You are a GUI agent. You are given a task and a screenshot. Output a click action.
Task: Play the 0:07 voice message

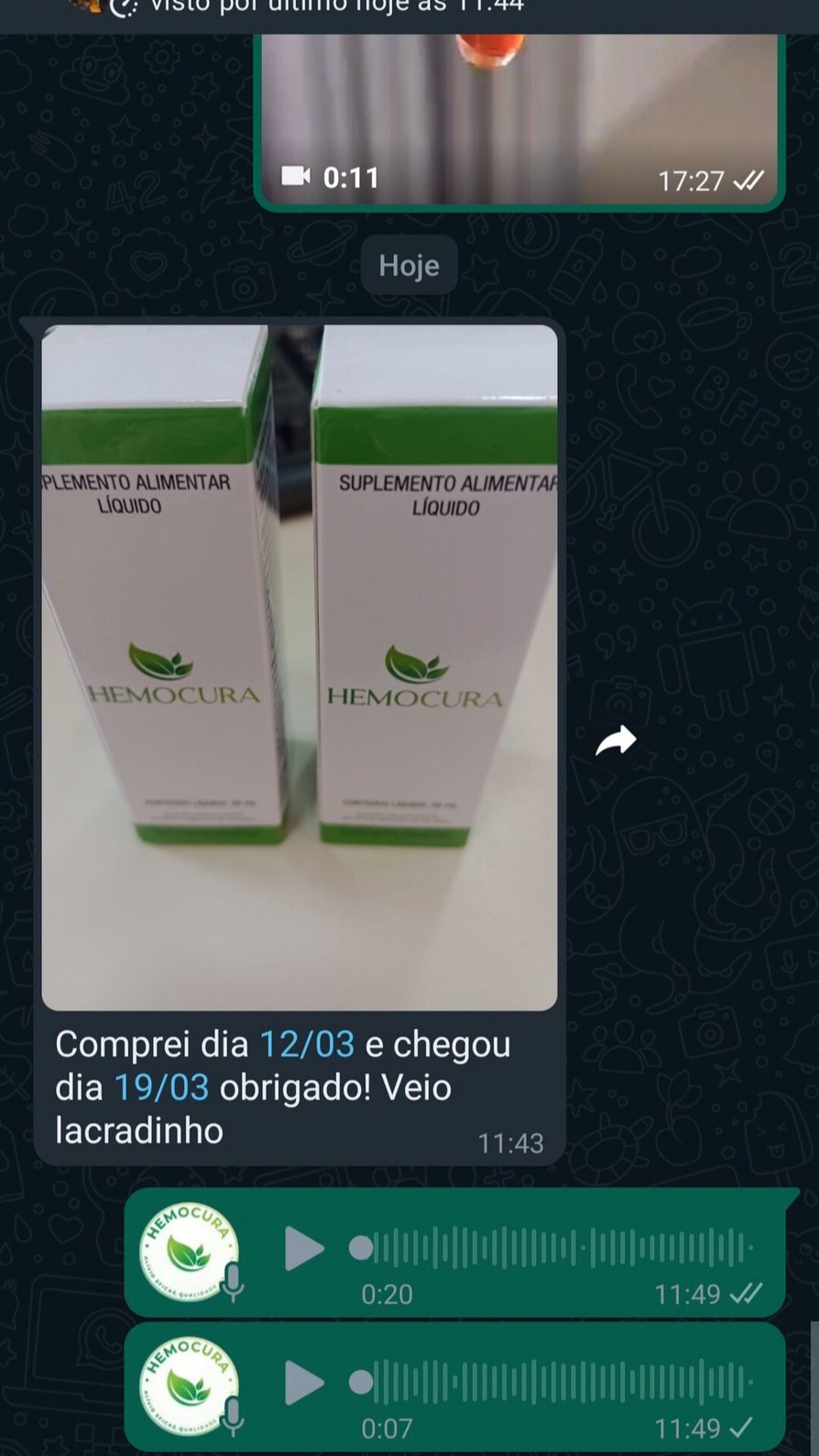[304, 1382]
